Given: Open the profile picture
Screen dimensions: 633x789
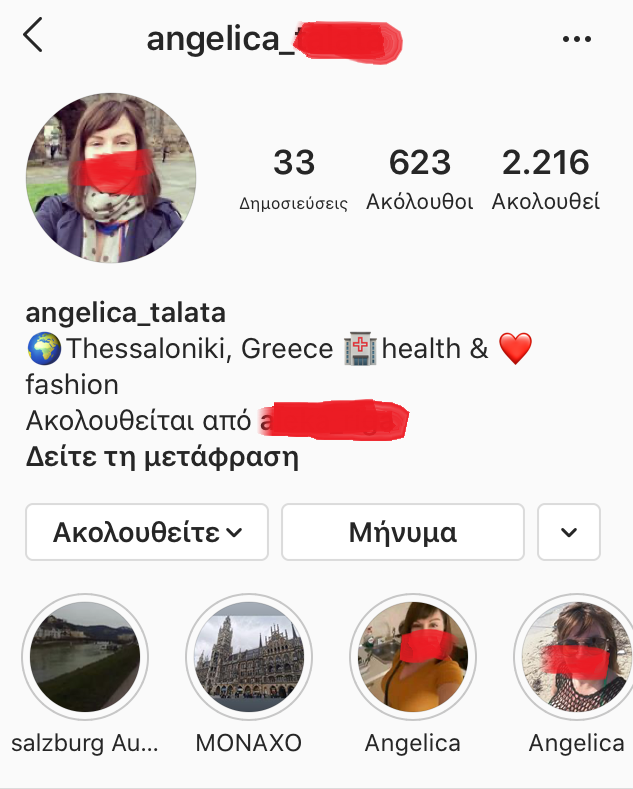Looking at the screenshot, I should click(x=110, y=179).
